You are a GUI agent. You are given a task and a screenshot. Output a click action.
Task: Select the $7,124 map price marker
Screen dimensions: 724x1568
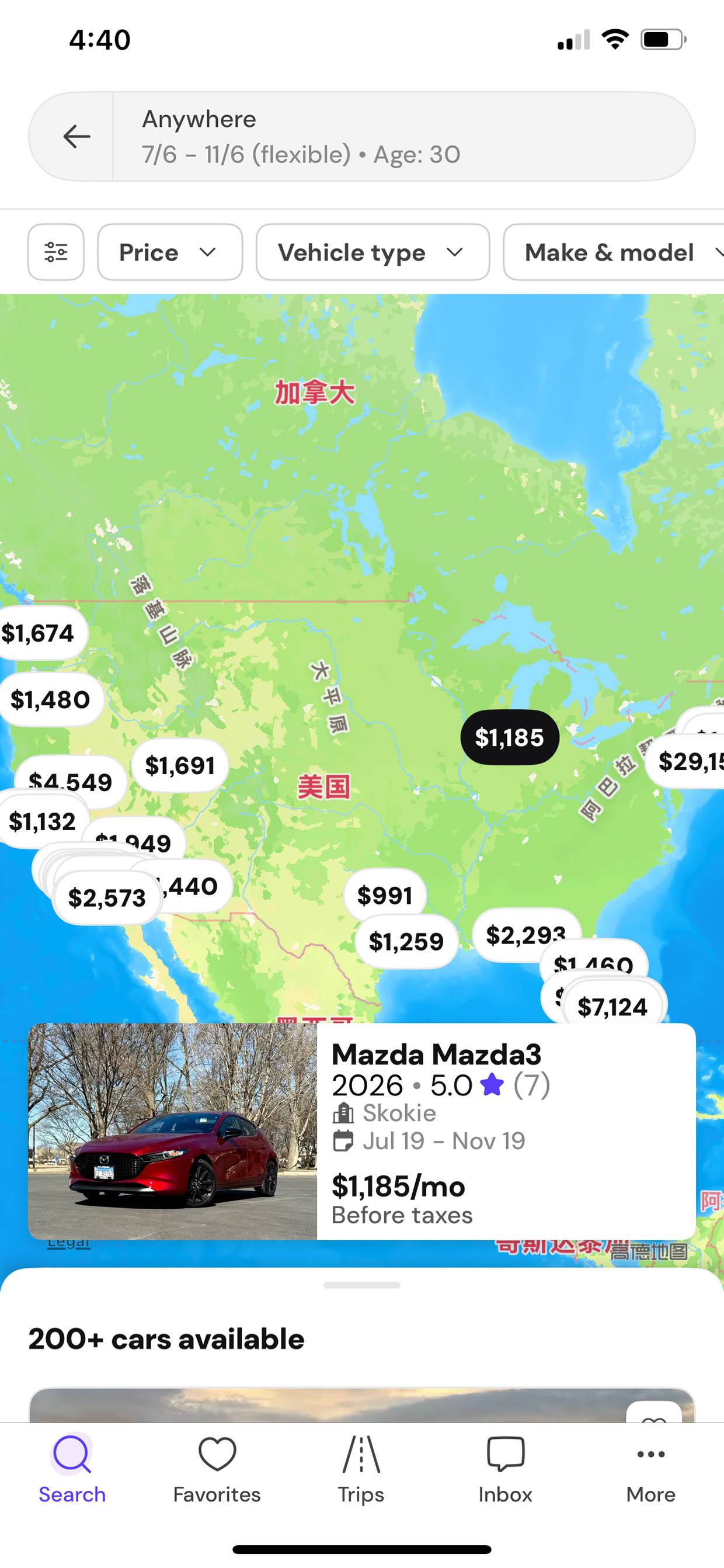612,1006
